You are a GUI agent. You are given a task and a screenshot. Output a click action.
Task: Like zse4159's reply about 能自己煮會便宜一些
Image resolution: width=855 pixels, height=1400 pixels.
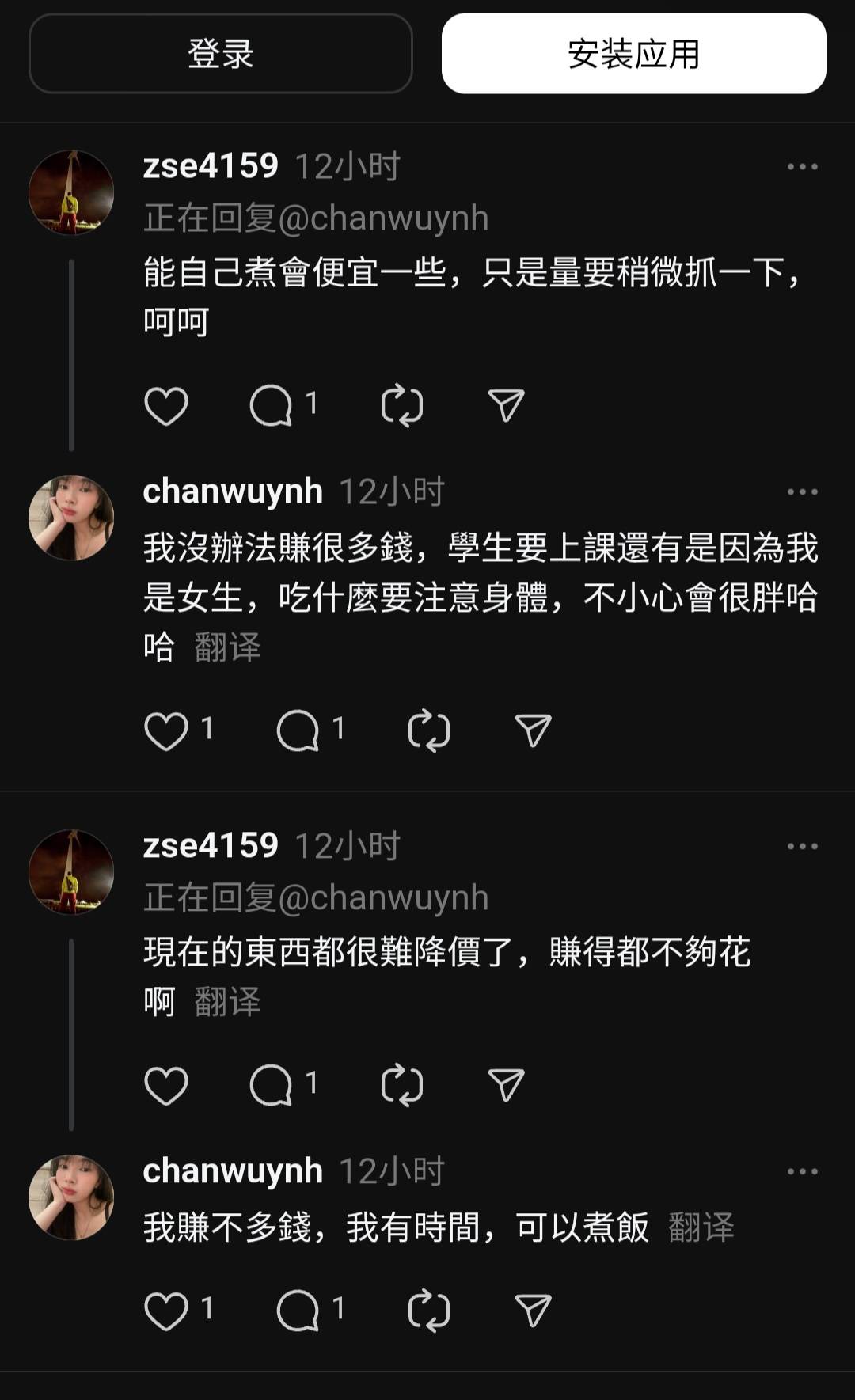pos(166,406)
